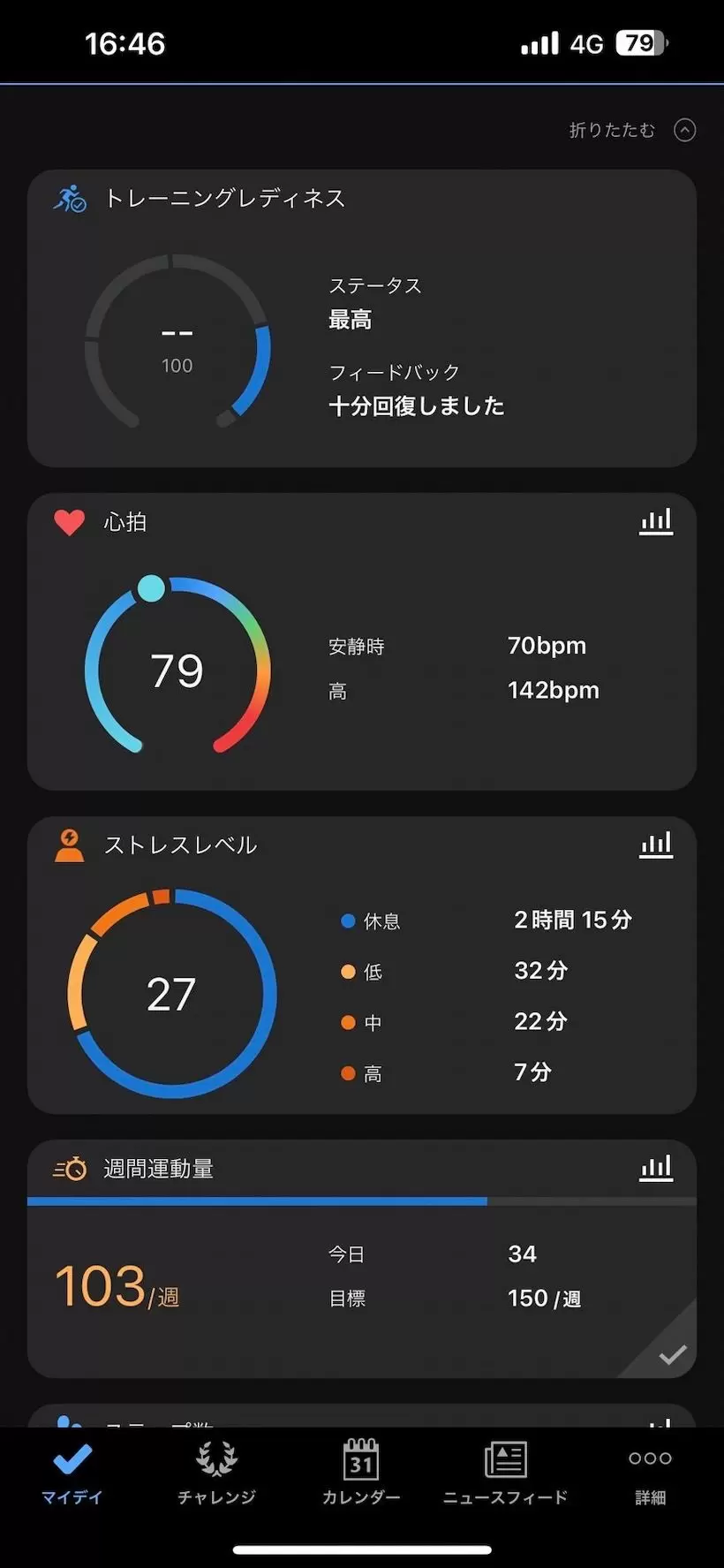724x1568 pixels.
Task: Tap the weekly intensity progress bar
Action: [x=362, y=1201]
